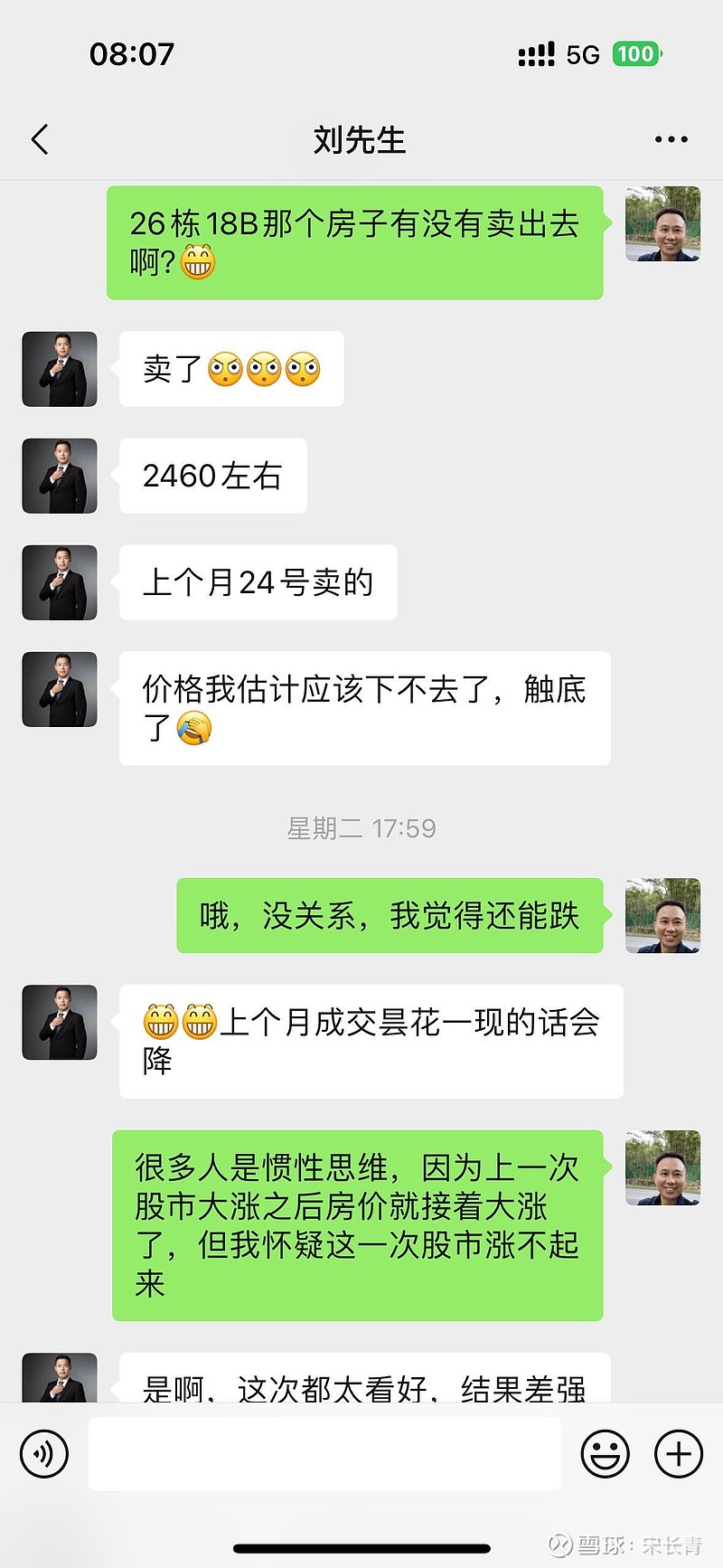Tap the home indicator bar at bottom

pyautogui.click(x=361, y=1547)
